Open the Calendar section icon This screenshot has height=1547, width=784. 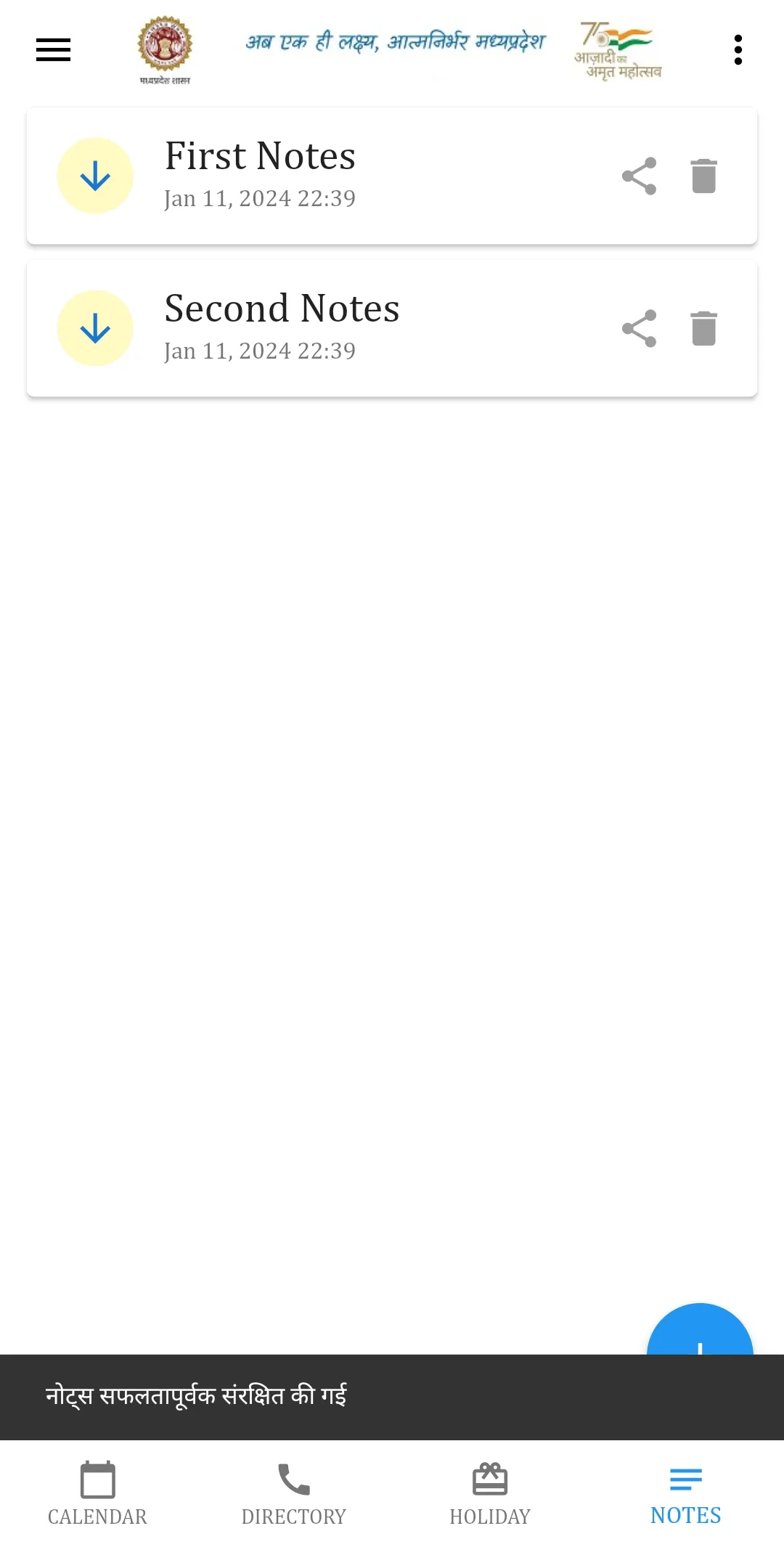point(98,1479)
